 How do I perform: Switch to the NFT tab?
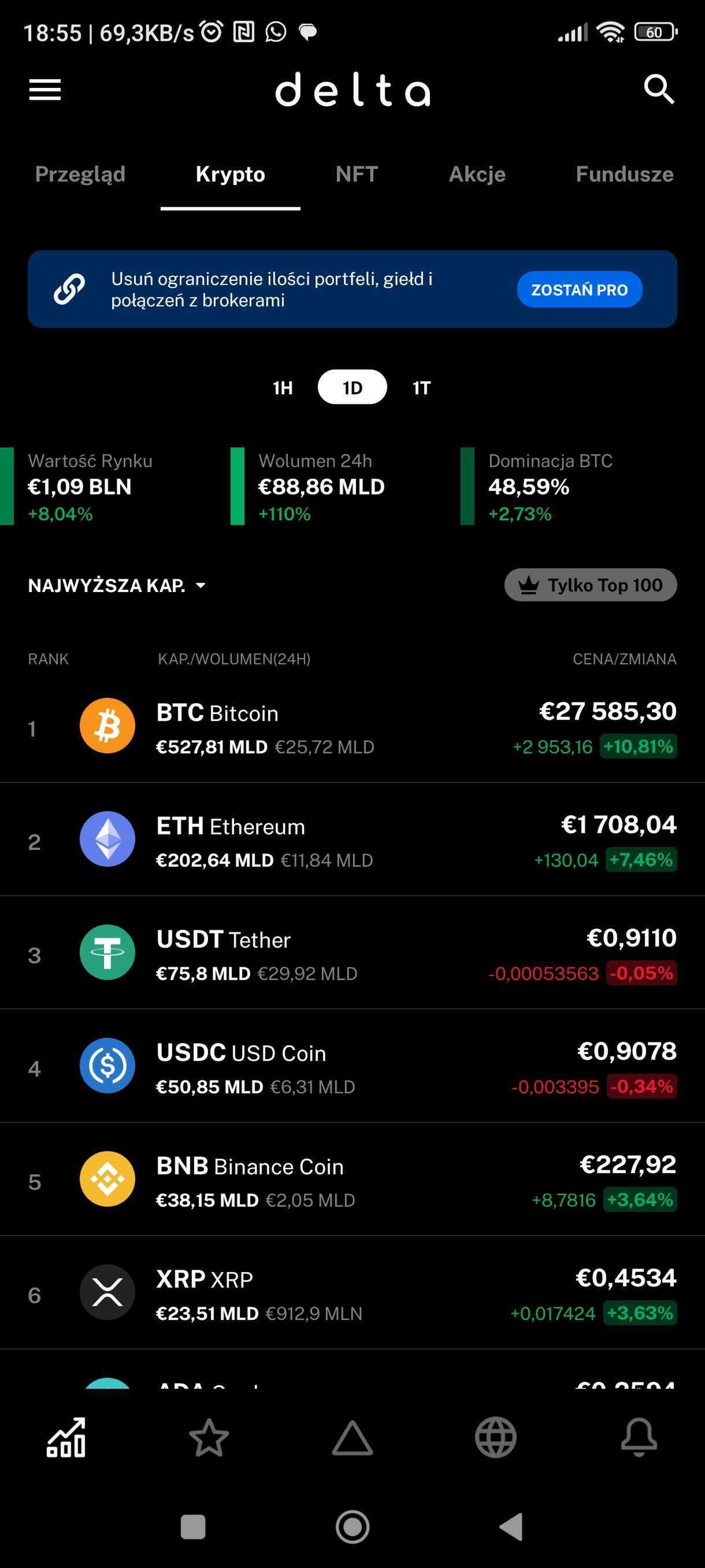click(x=357, y=174)
